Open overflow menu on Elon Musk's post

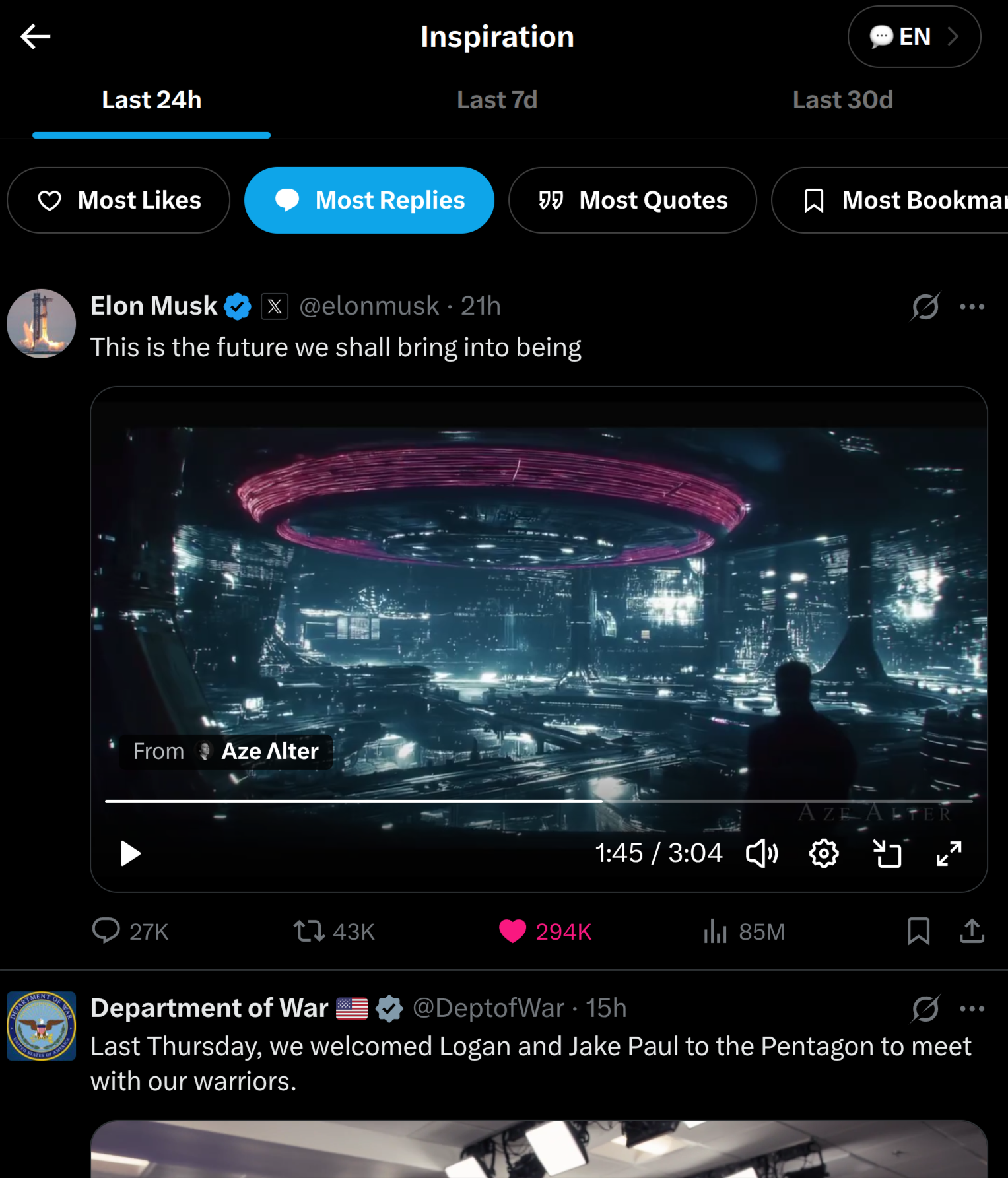pos(972,306)
